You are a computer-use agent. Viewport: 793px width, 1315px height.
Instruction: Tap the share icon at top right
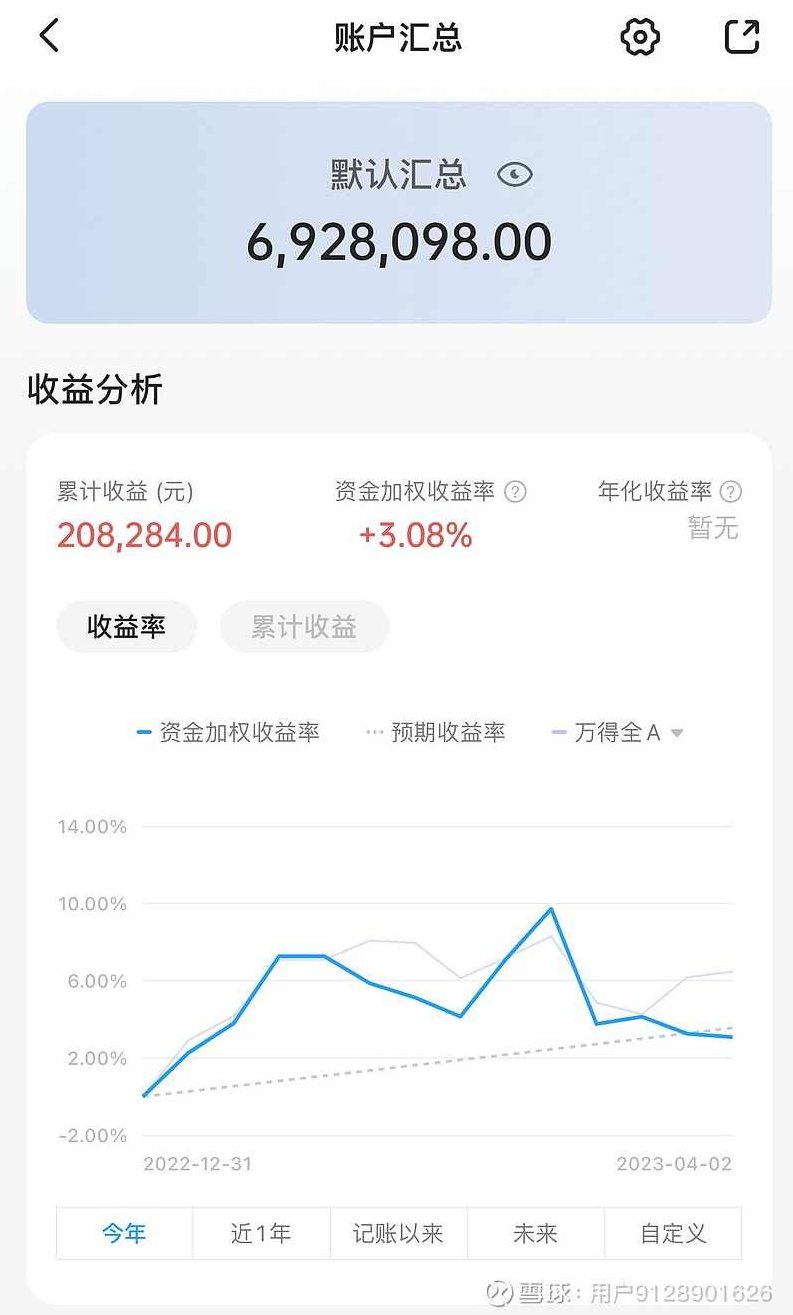[x=741, y=35]
